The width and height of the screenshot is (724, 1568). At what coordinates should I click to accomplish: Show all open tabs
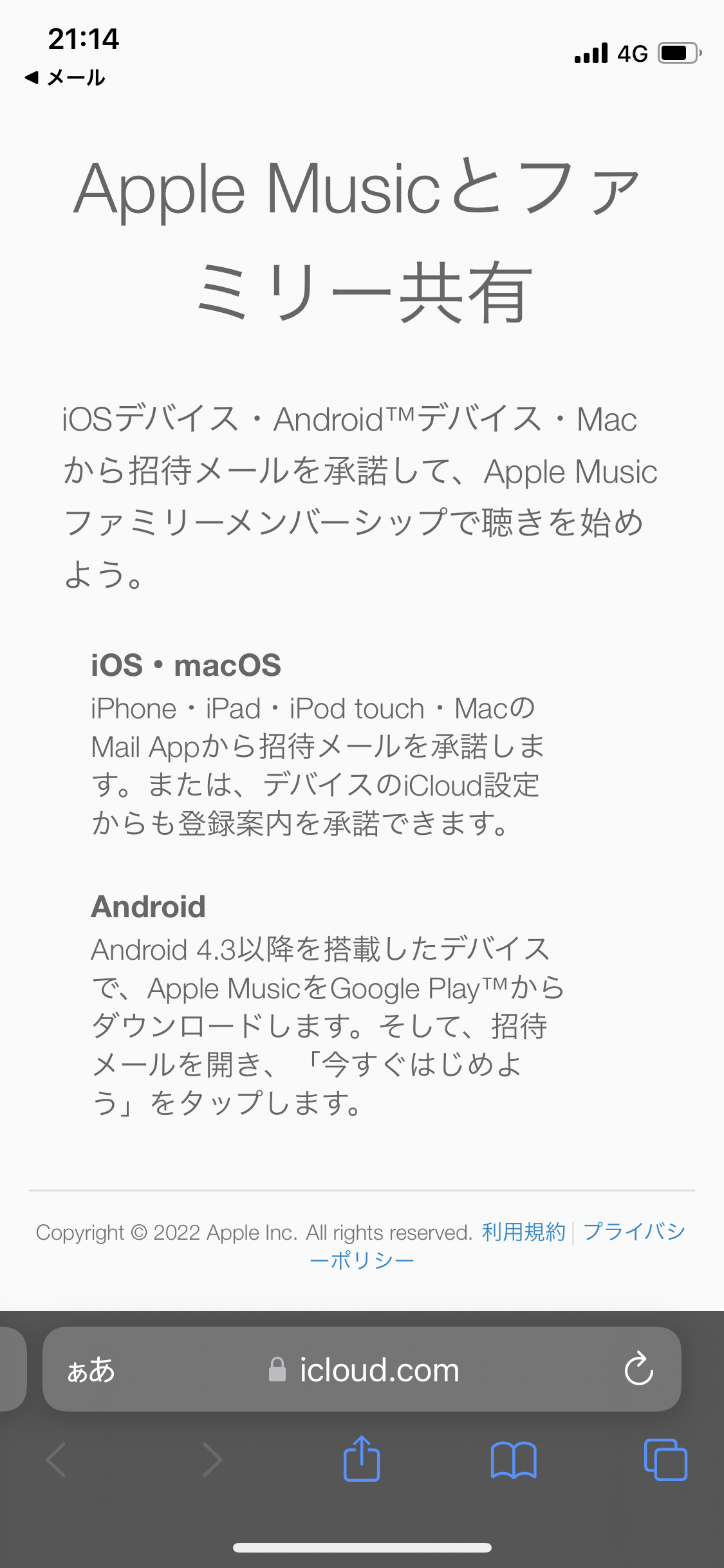click(665, 1459)
